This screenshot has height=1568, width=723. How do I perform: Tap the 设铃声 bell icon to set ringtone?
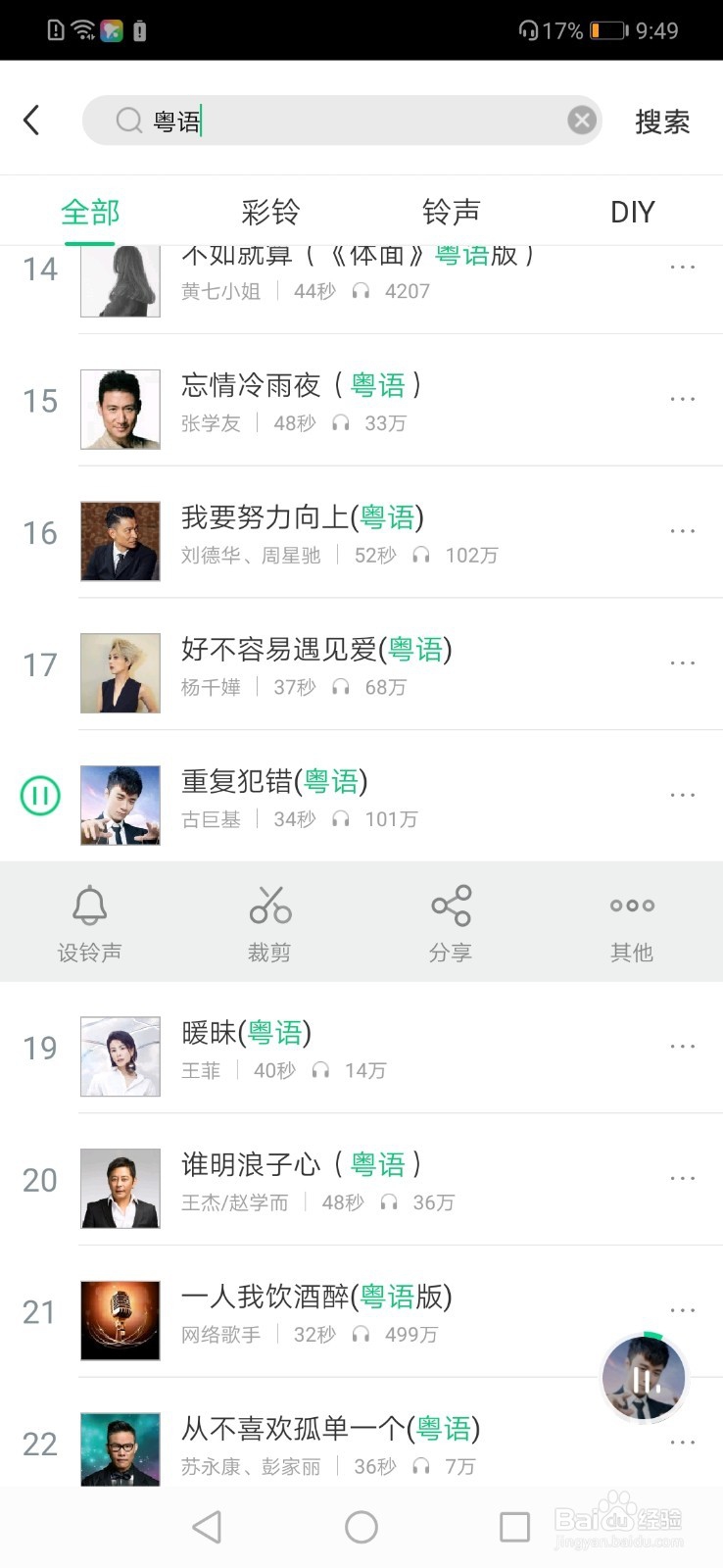pyautogui.click(x=90, y=921)
